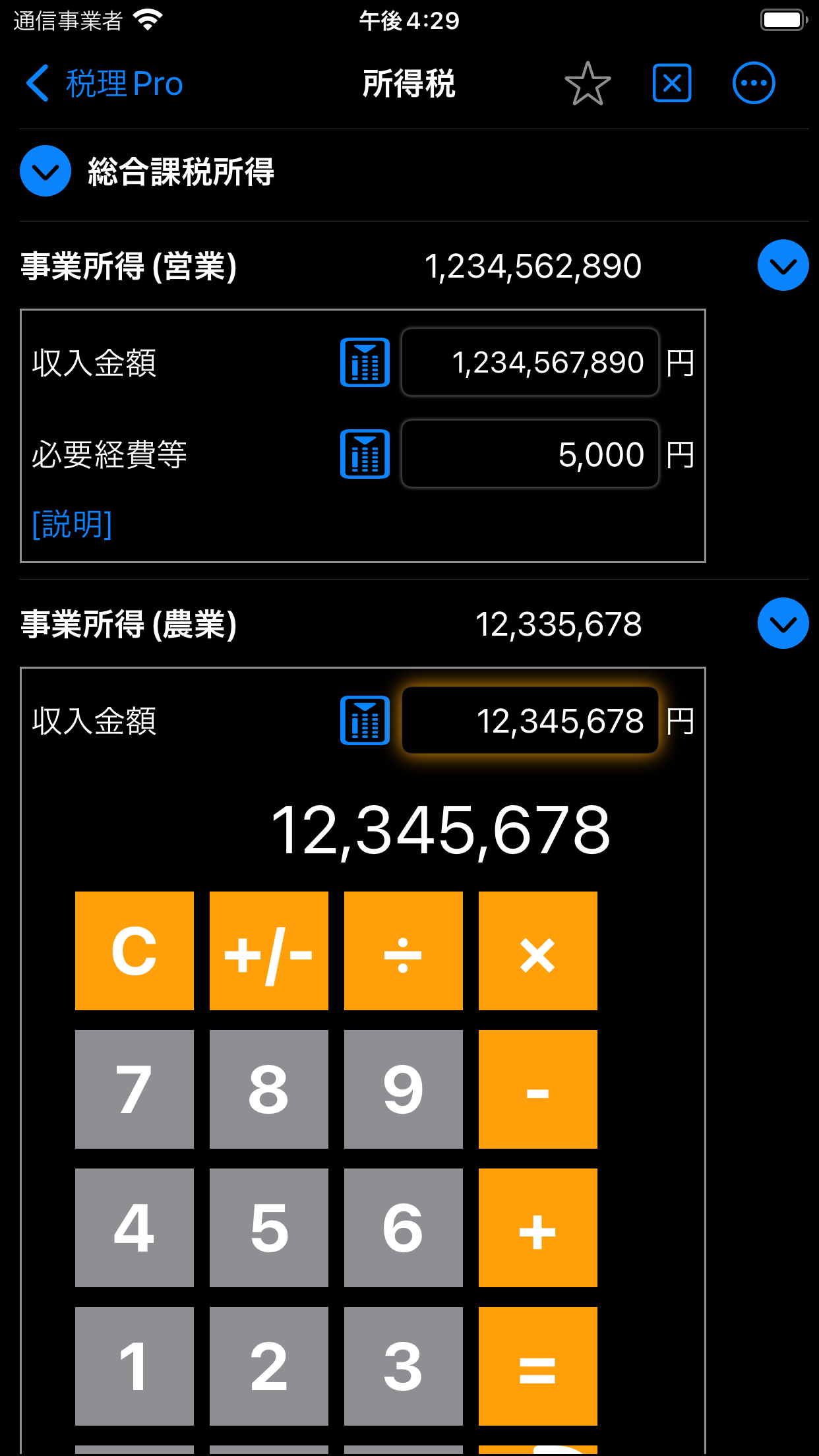The width and height of the screenshot is (819, 1456).
Task: Collapse the 事業所得 (農業) section
Action: pos(783,623)
